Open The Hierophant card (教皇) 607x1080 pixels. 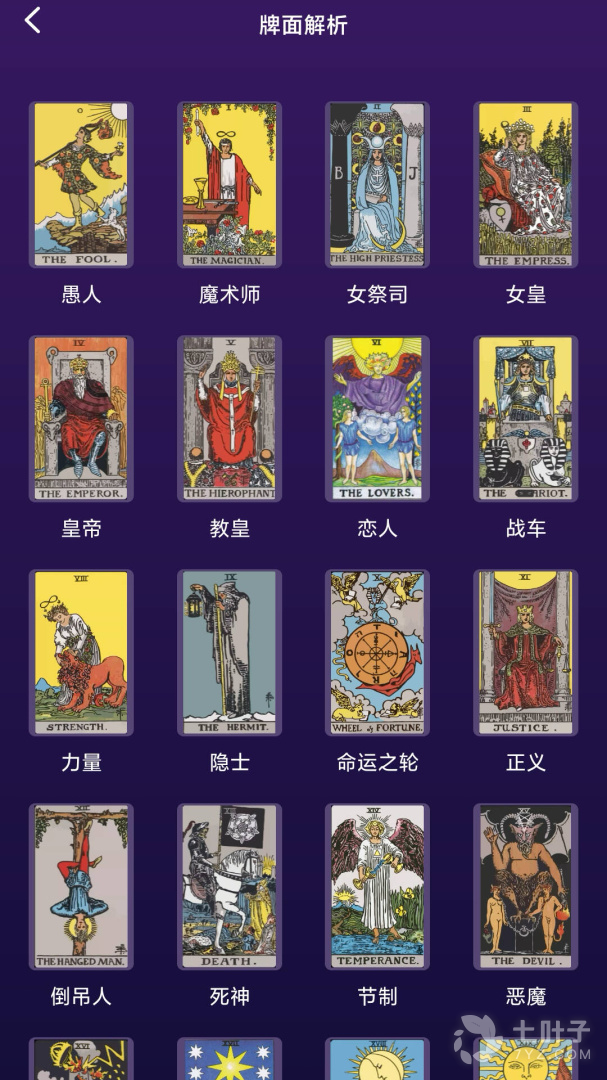pos(229,419)
